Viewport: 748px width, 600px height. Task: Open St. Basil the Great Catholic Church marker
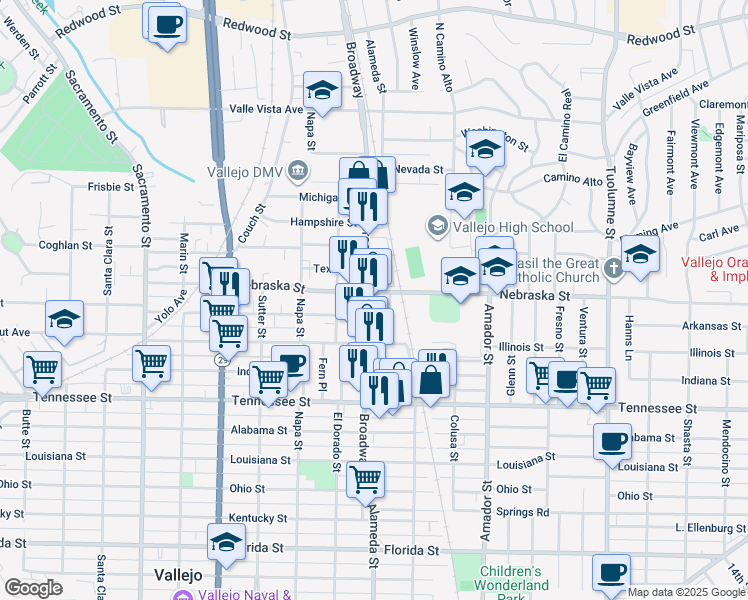click(x=611, y=267)
